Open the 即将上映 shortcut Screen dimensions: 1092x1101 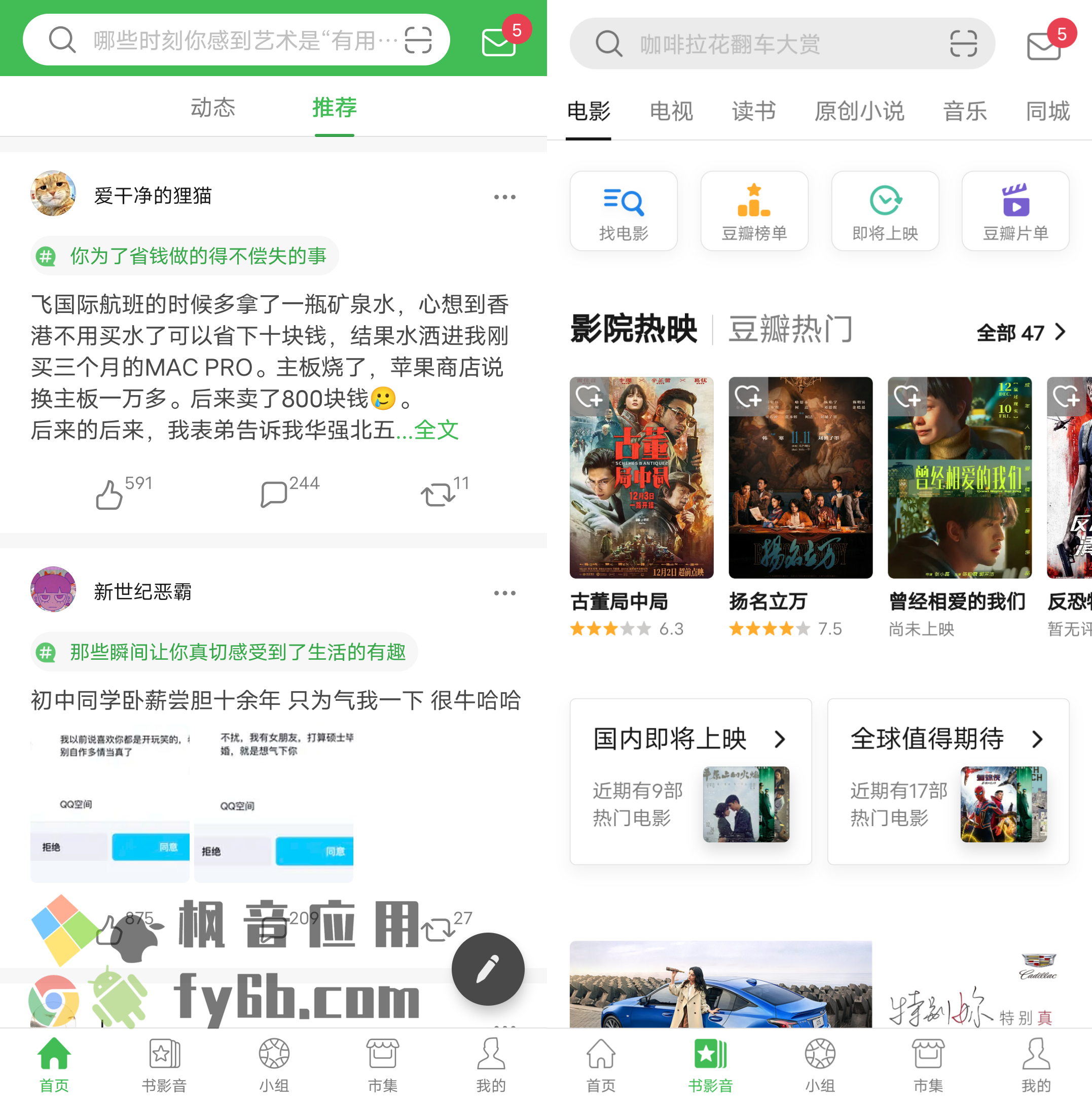click(x=884, y=211)
